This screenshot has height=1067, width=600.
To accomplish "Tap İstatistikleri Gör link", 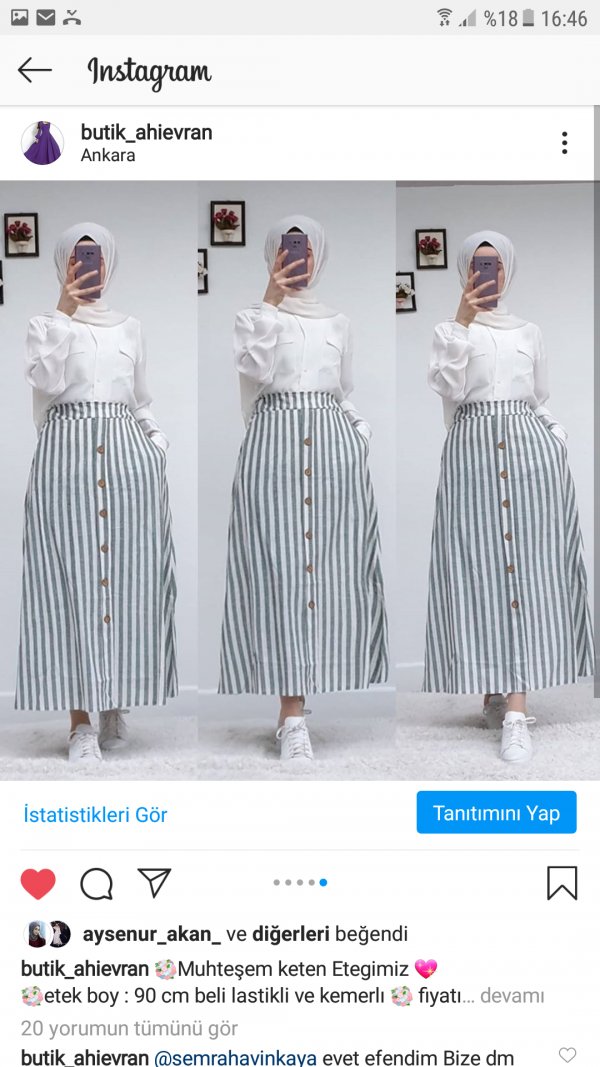I will (x=95, y=814).
